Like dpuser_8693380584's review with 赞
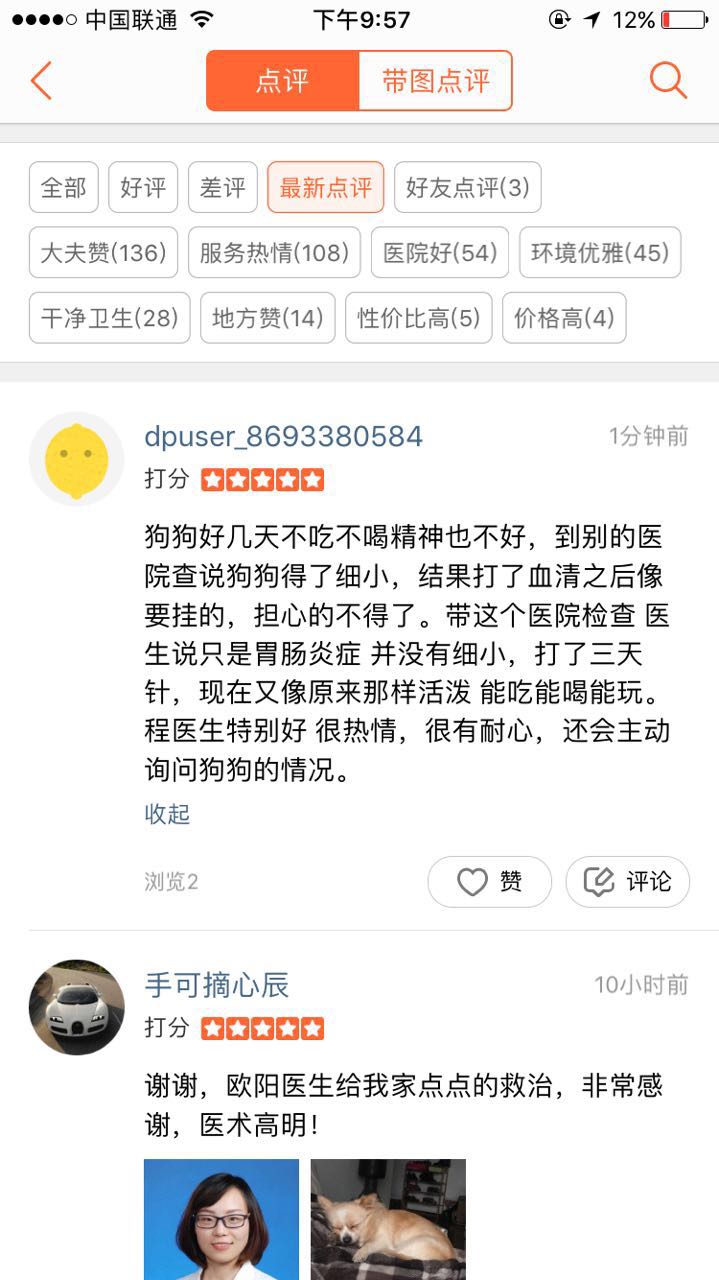Screen dimensions: 719x1280 click(489, 881)
